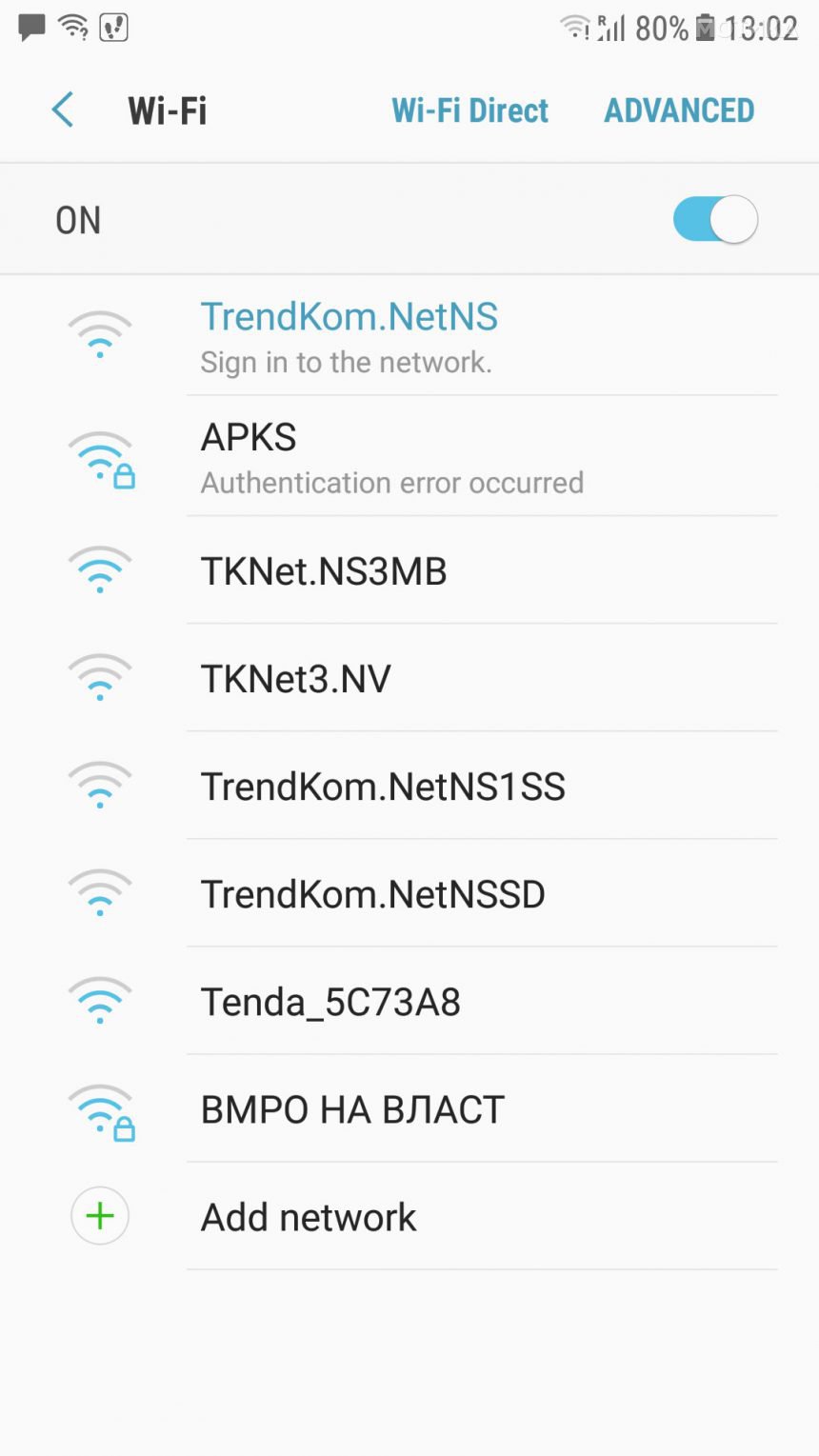Open Wi-Fi Direct
The image size is (819, 1456).
[x=469, y=110]
